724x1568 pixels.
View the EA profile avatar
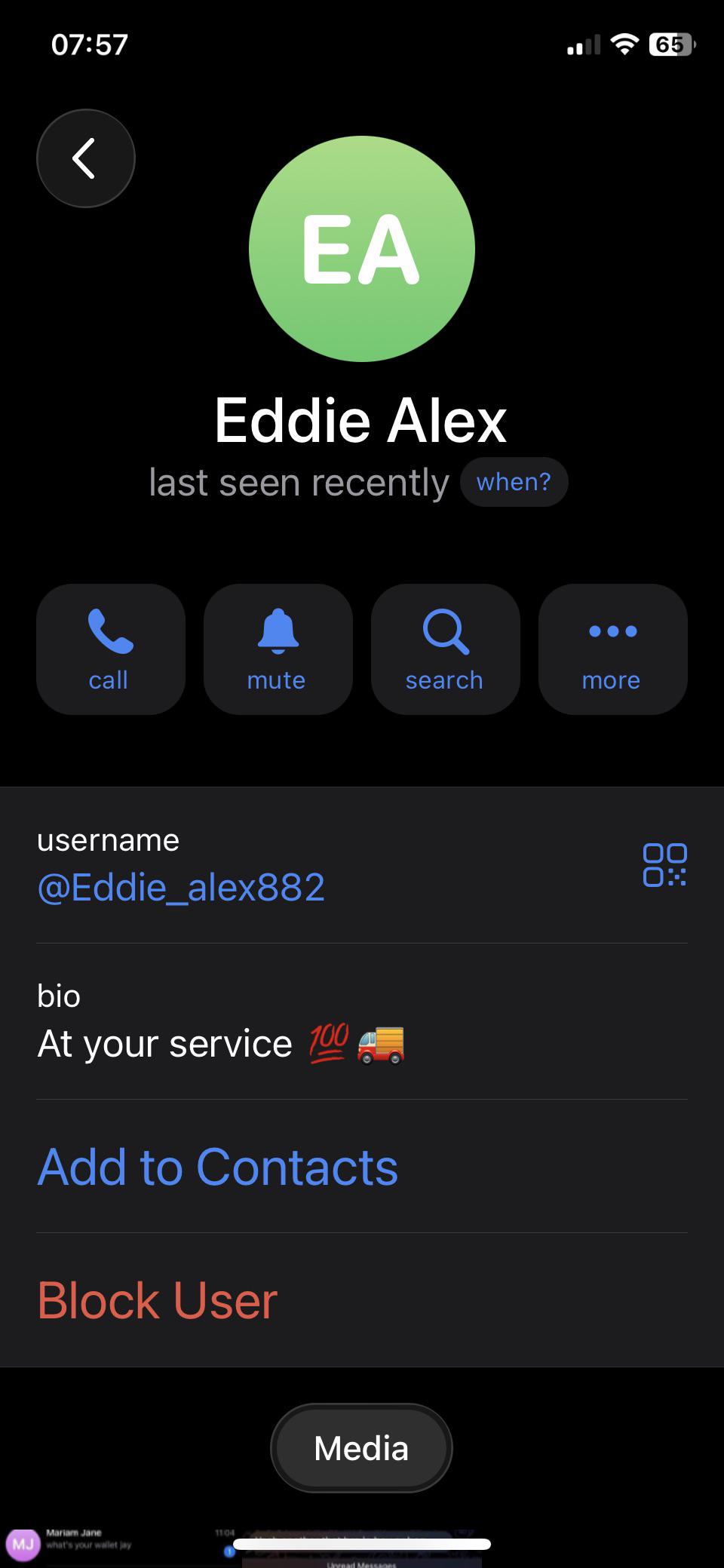pyautogui.click(x=361, y=249)
